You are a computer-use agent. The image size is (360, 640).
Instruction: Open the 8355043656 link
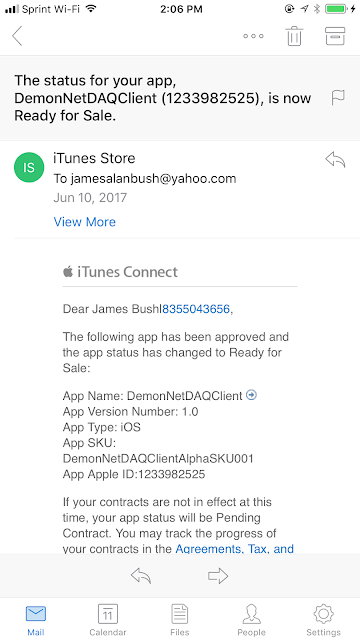pos(196,309)
